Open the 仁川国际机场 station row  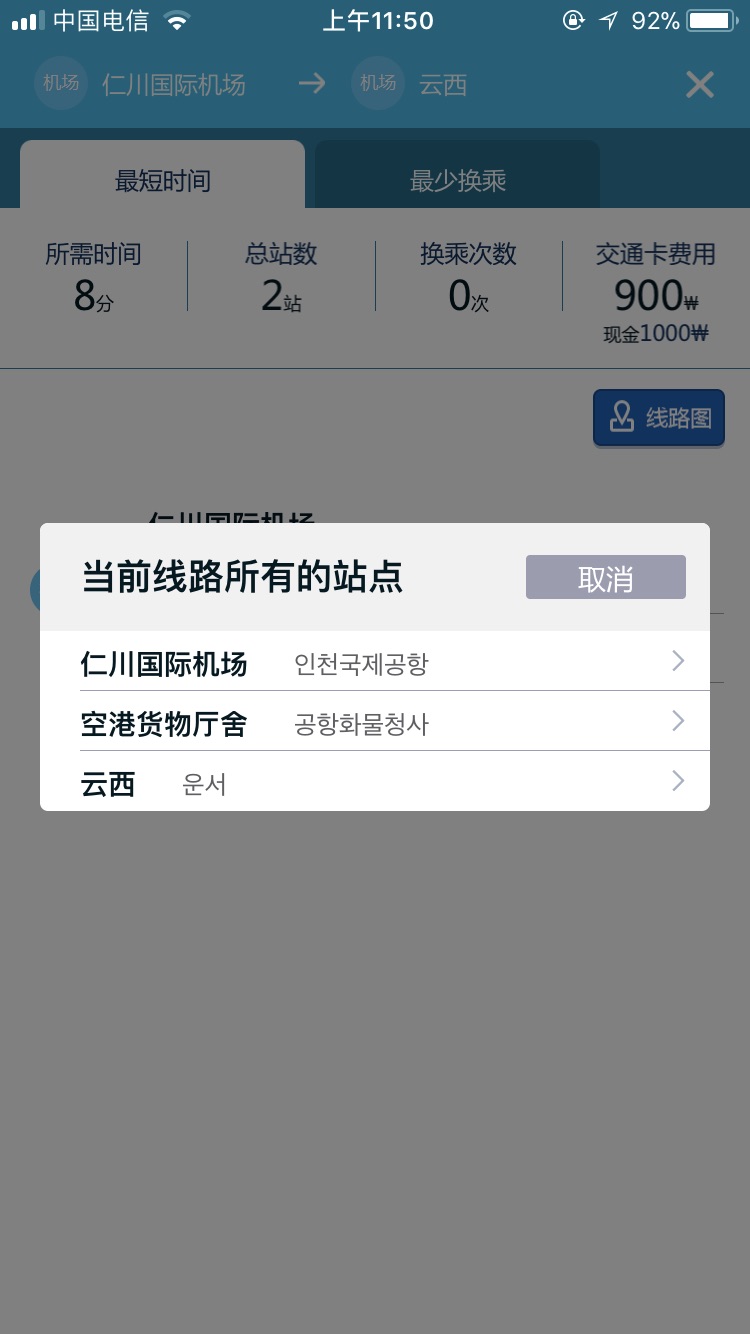(375, 661)
